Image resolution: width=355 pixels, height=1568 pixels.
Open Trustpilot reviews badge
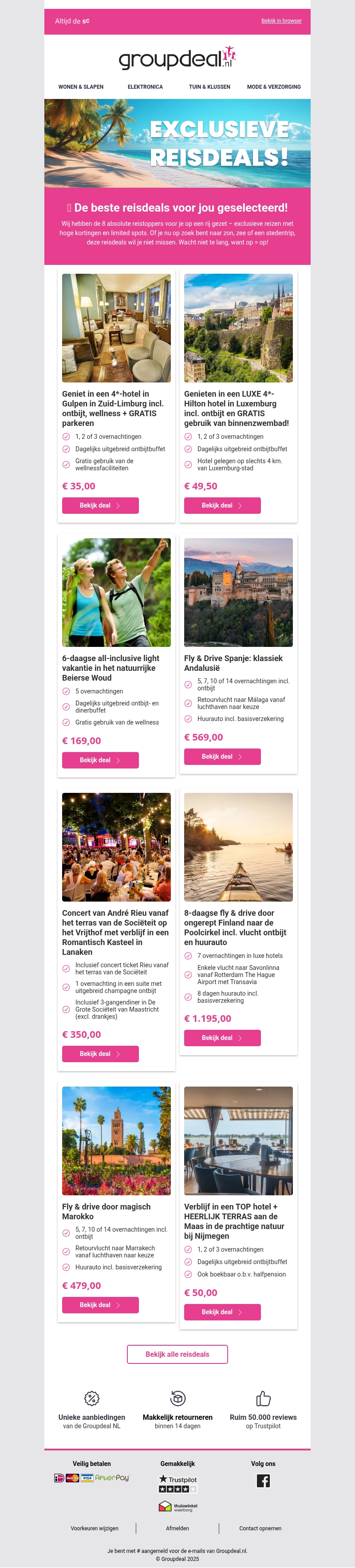pos(178,1483)
